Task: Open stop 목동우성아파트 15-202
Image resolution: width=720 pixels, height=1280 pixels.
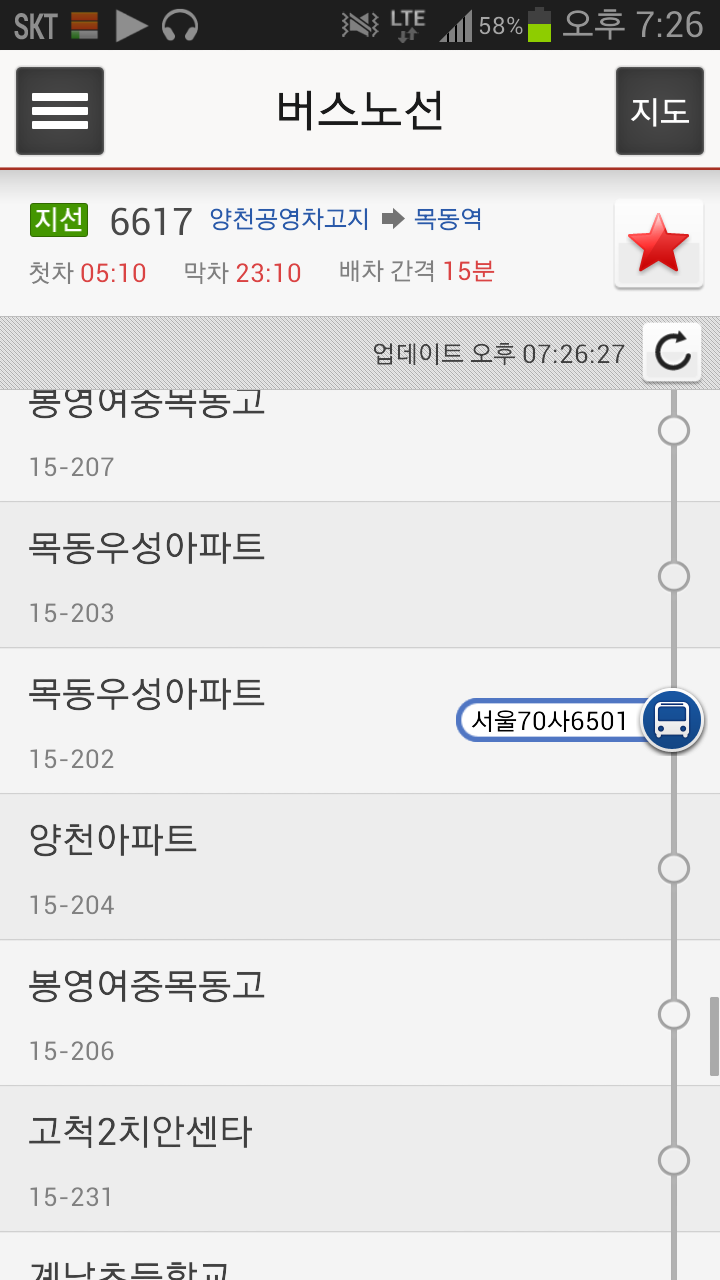Action: [360, 721]
